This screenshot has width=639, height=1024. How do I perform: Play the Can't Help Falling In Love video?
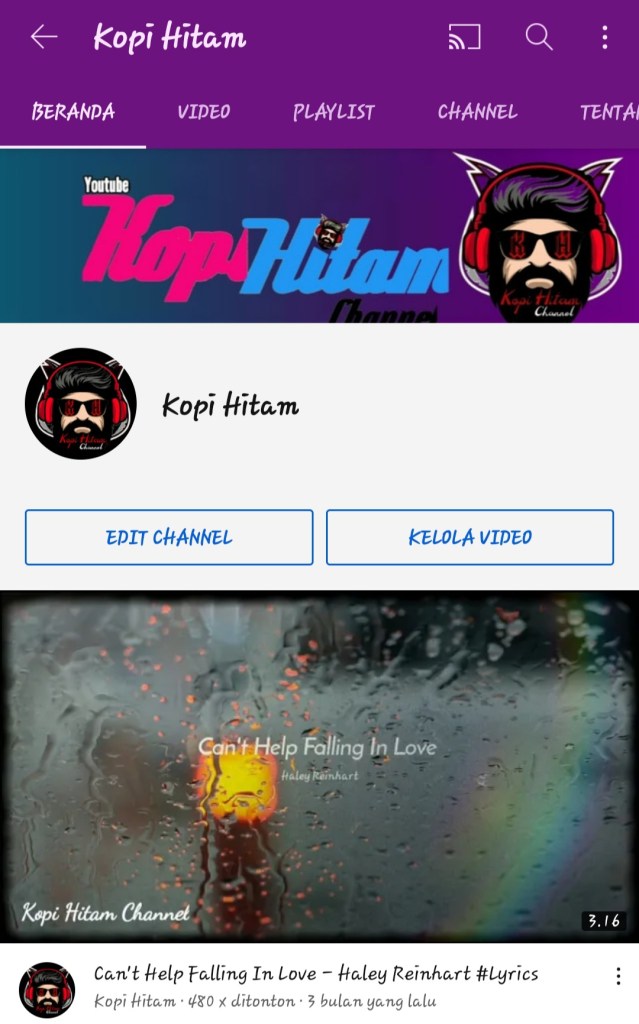pyautogui.click(x=319, y=765)
